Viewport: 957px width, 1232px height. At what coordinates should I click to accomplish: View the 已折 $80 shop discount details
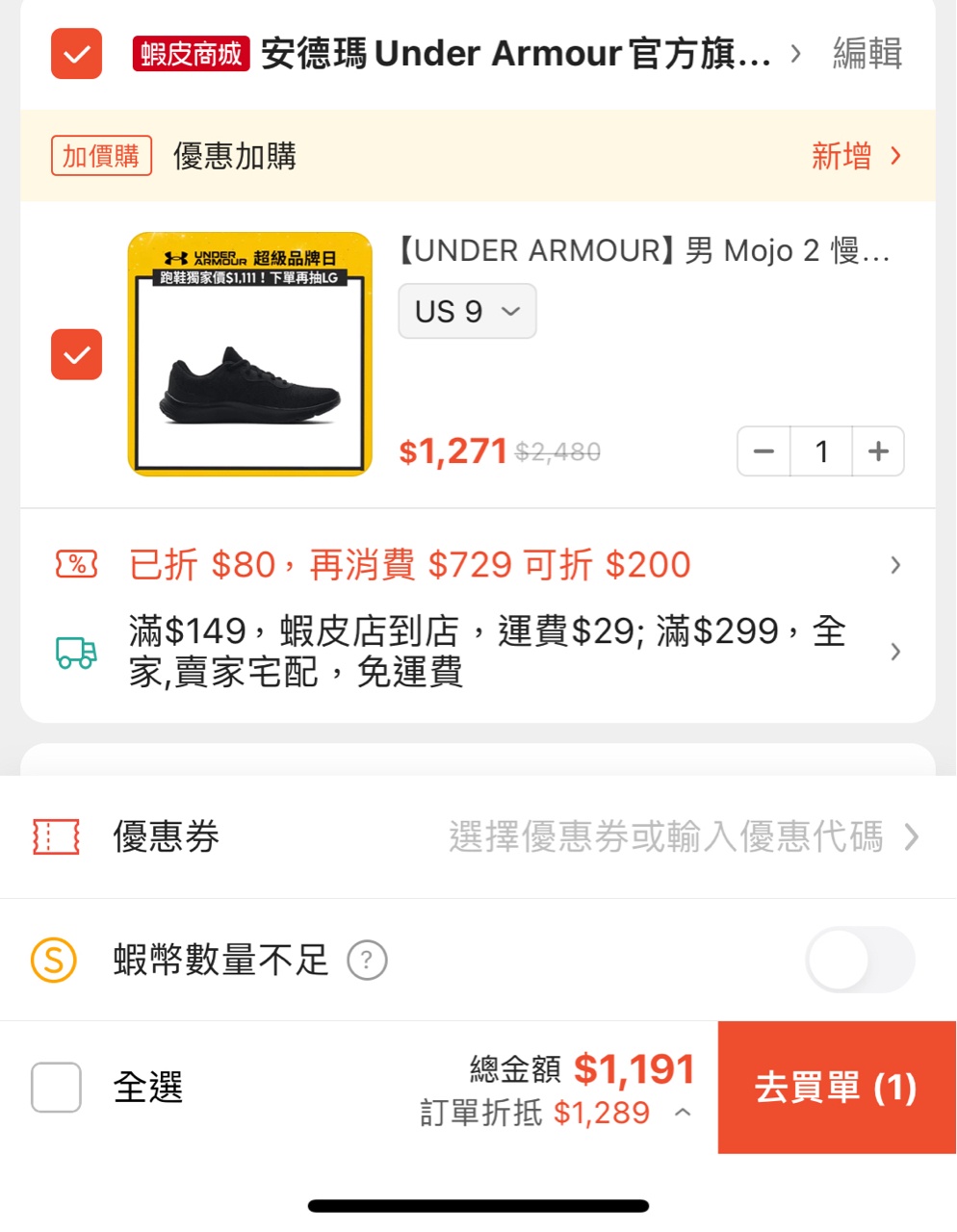pos(481,565)
